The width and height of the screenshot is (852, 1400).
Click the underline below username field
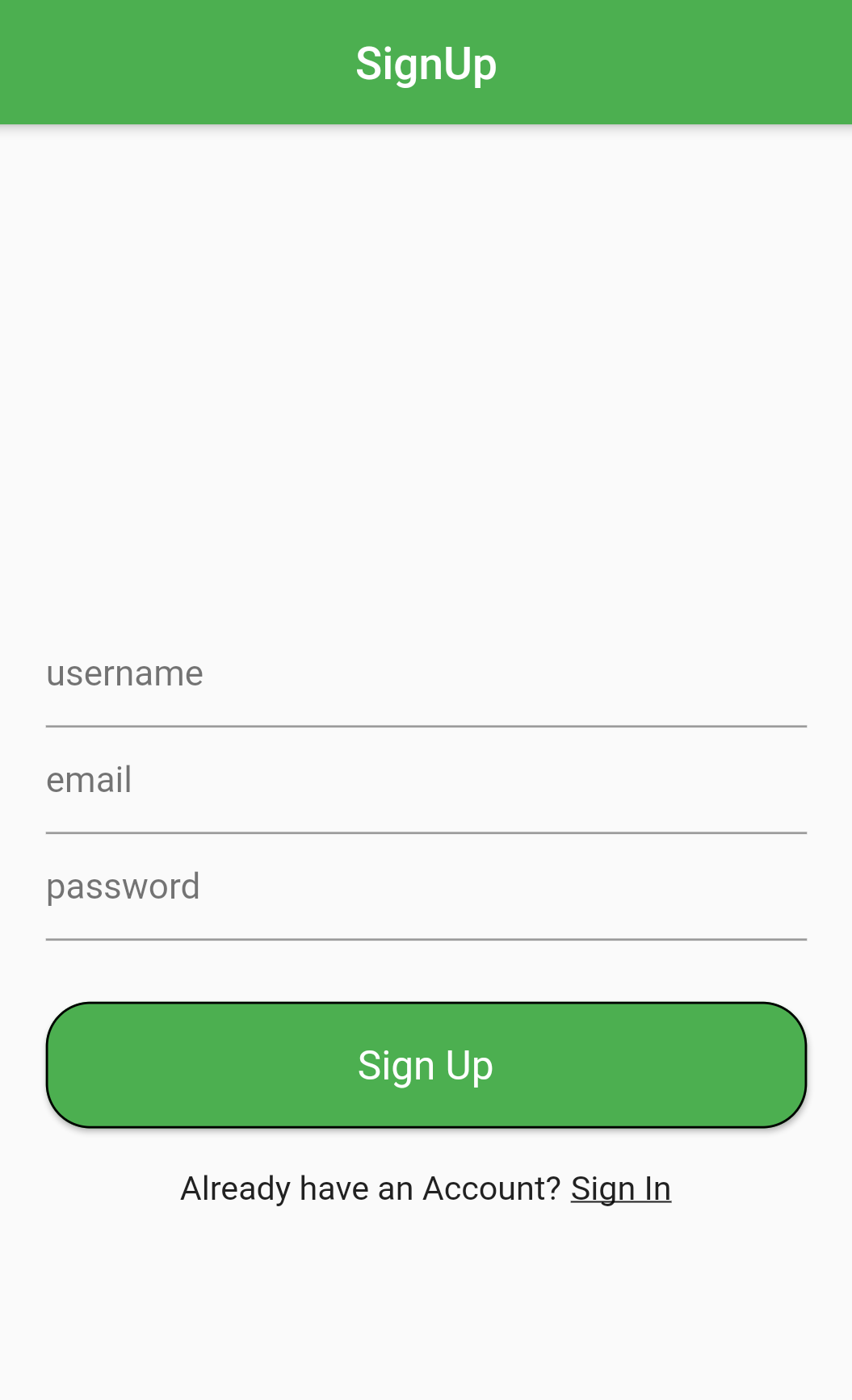pyautogui.click(x=426, y=727)
